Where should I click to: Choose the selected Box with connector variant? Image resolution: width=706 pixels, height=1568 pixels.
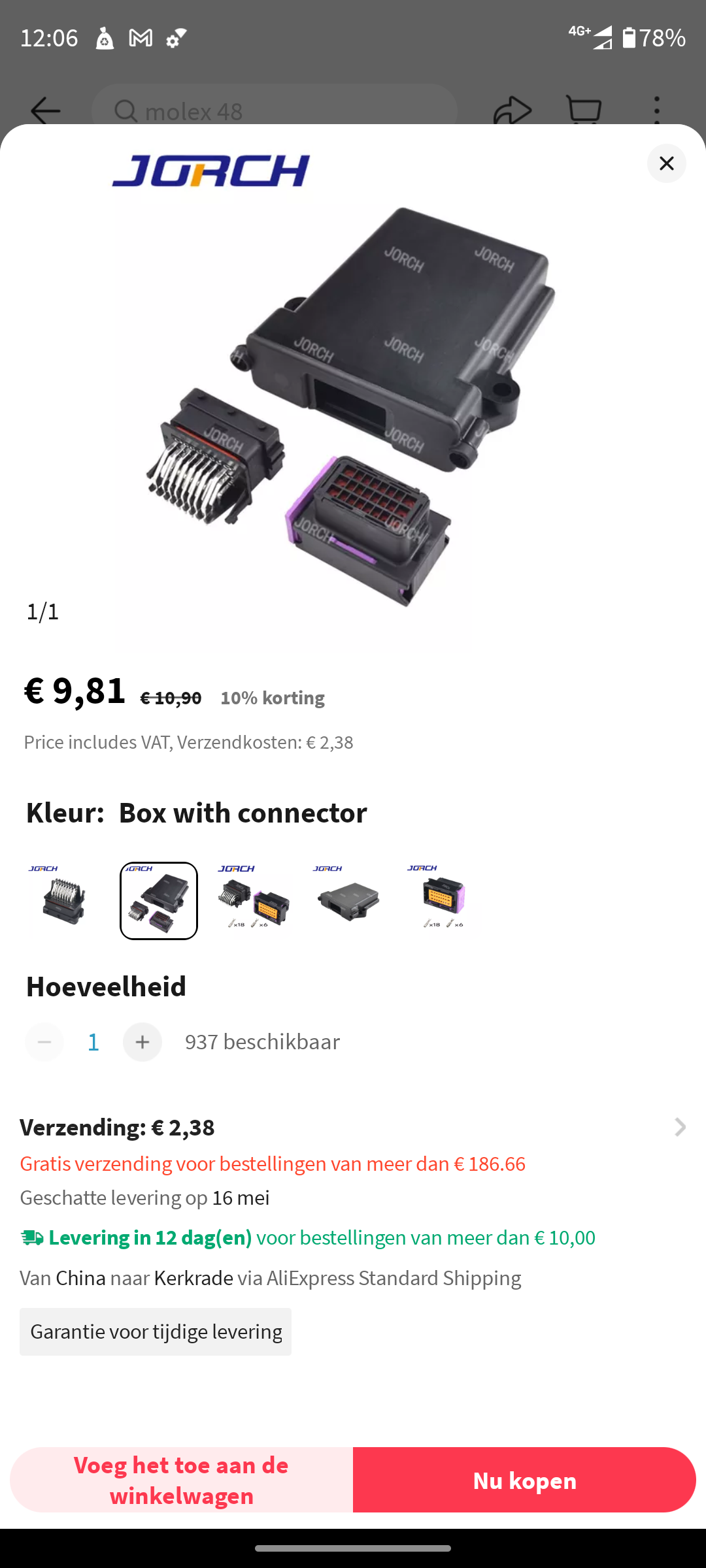point(159,900)
